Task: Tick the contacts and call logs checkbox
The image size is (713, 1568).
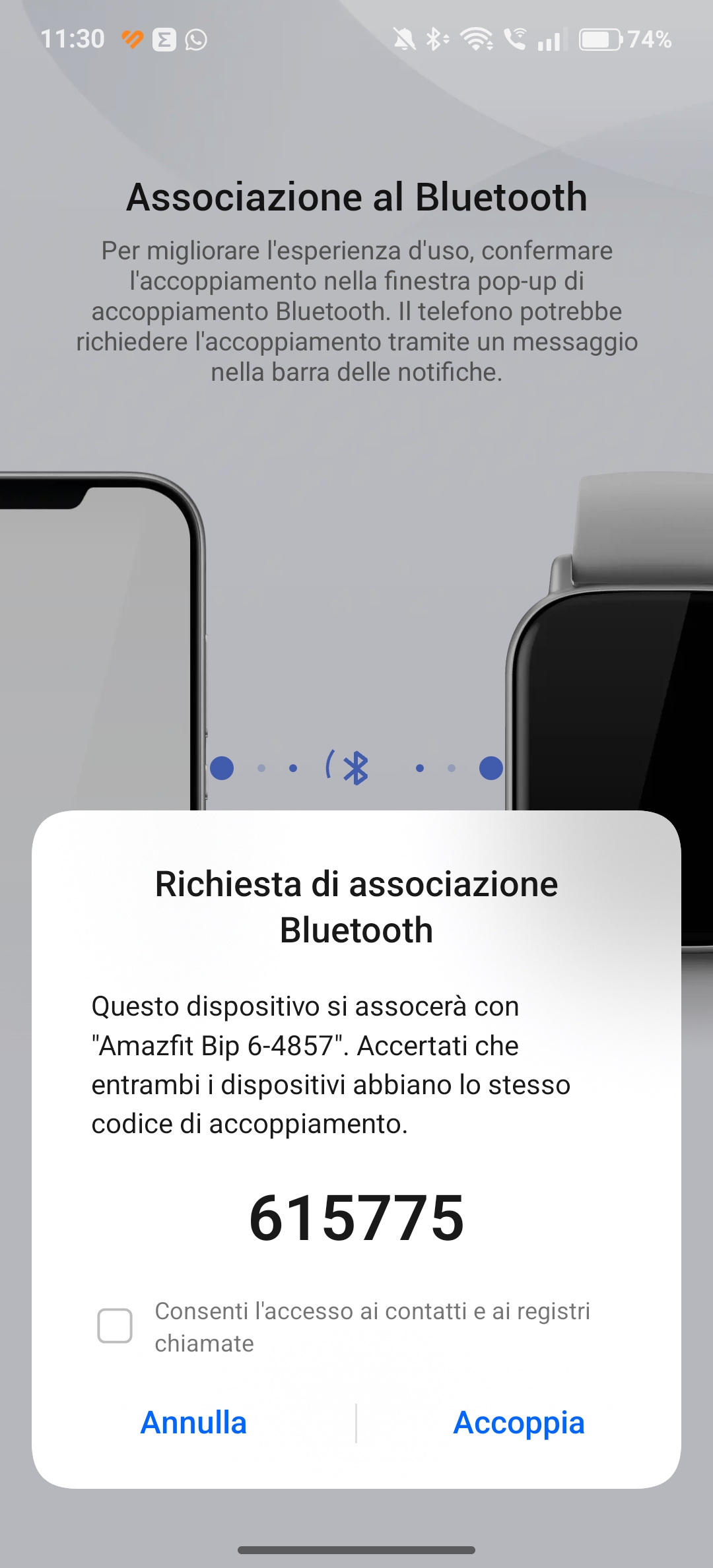Action: (x=115, y=1326)
